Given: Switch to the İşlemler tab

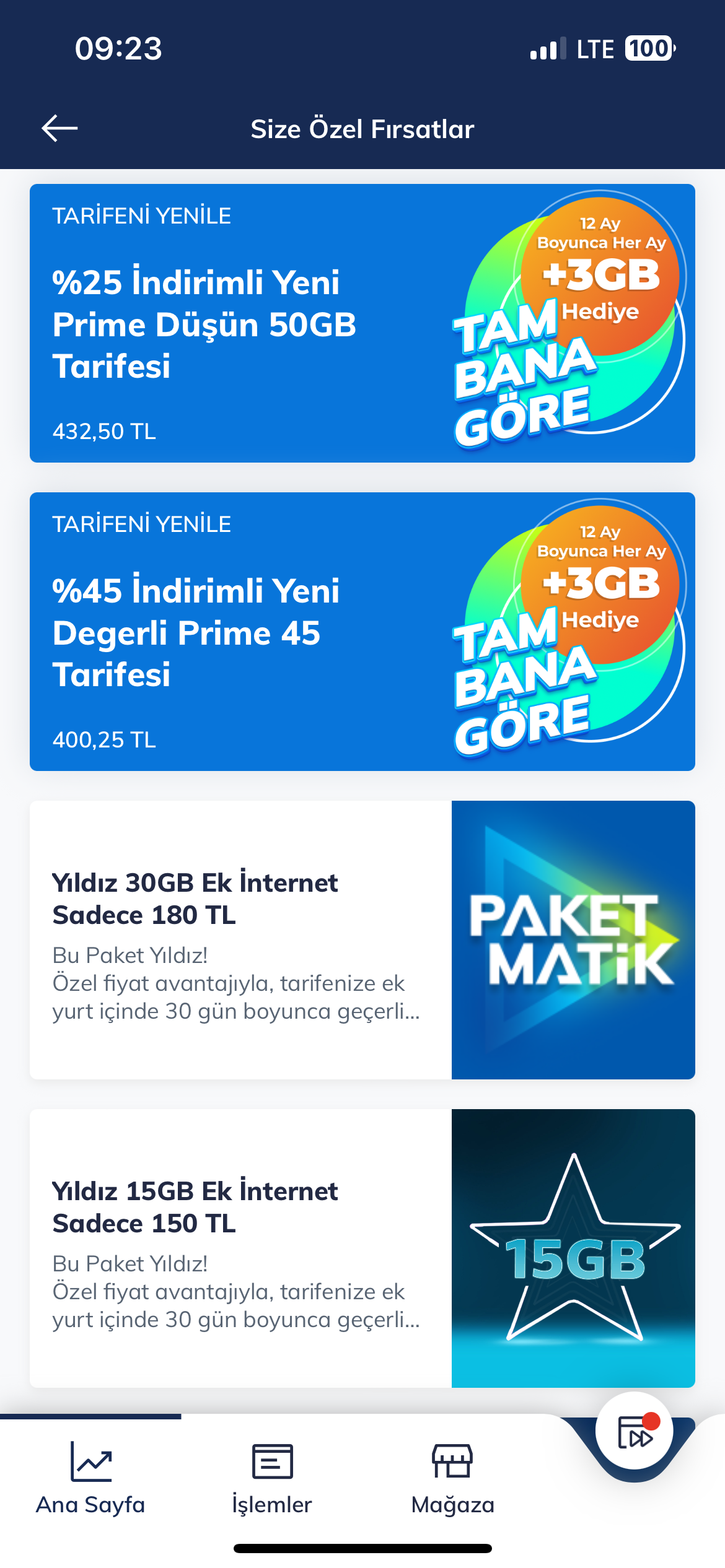Looking at the screenshot, I should 272,1478.
